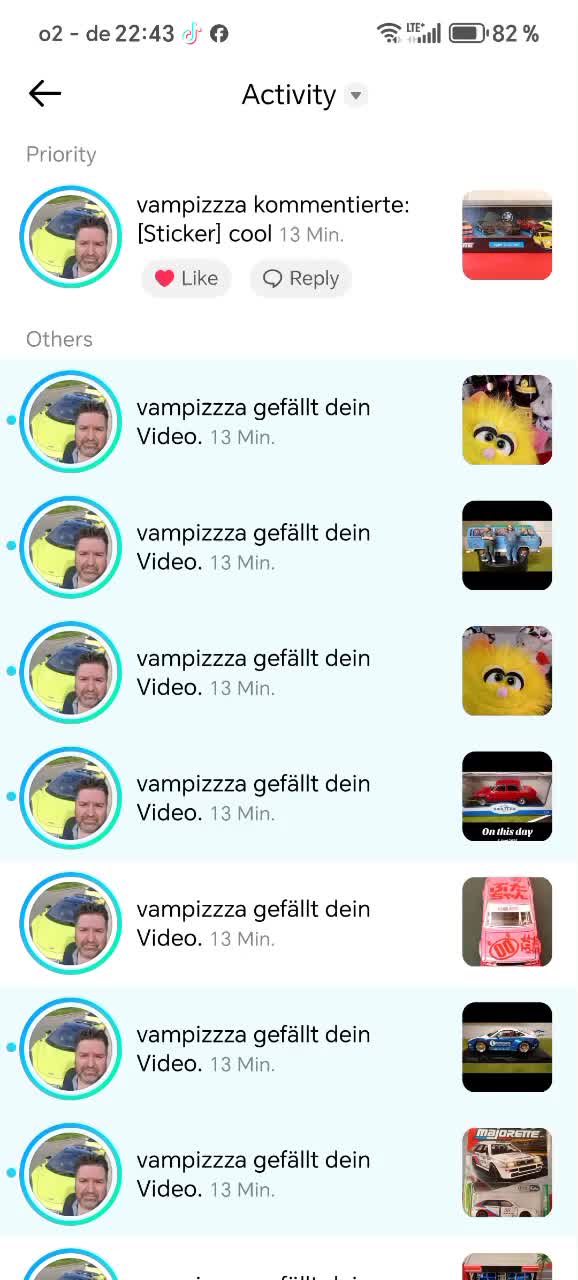Viewport: 578px width, 1280px height.
Task: Open the liked pink car video thumbnail
Action: click(x=507, y=921)
